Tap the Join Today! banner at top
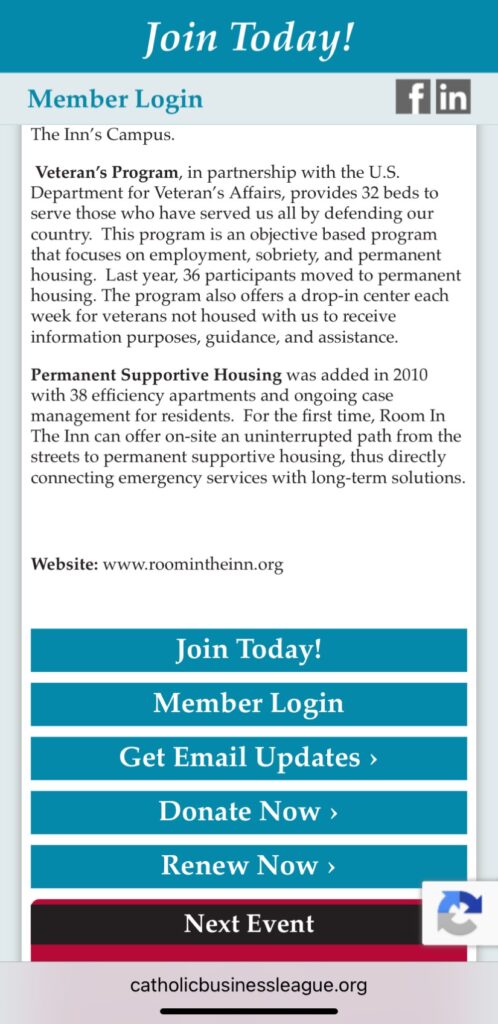The image size is (498, 1024). (x=249, y=37)
